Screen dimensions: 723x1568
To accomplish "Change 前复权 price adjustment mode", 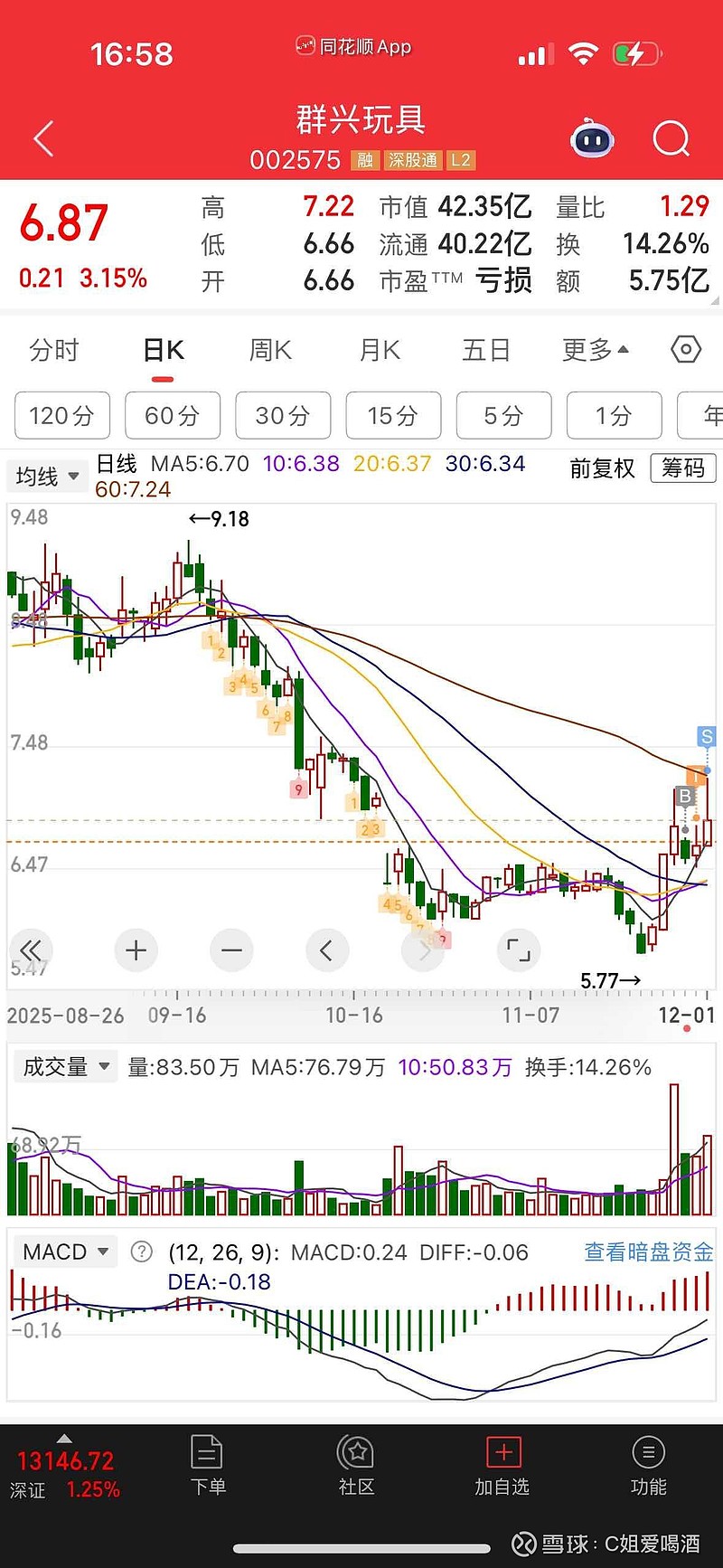I will pyautogui.click(x=602, y=468).
